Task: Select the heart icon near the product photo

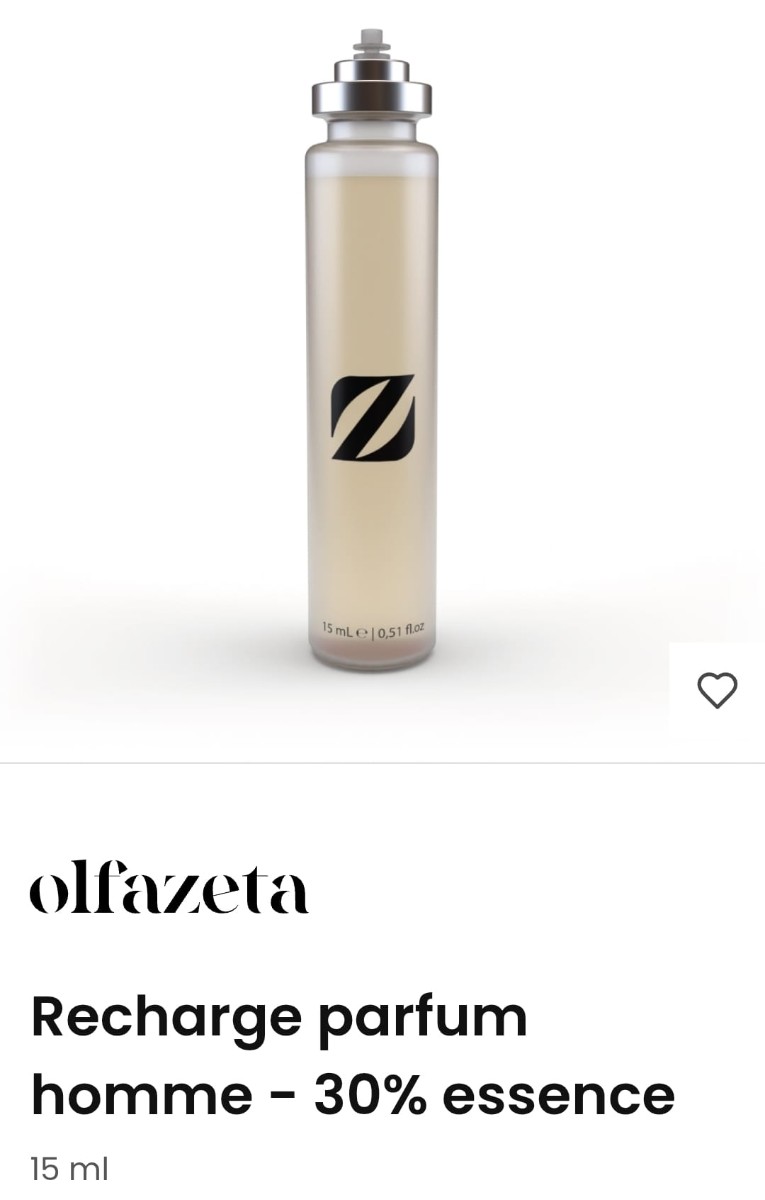Action: tap(715, 691)
